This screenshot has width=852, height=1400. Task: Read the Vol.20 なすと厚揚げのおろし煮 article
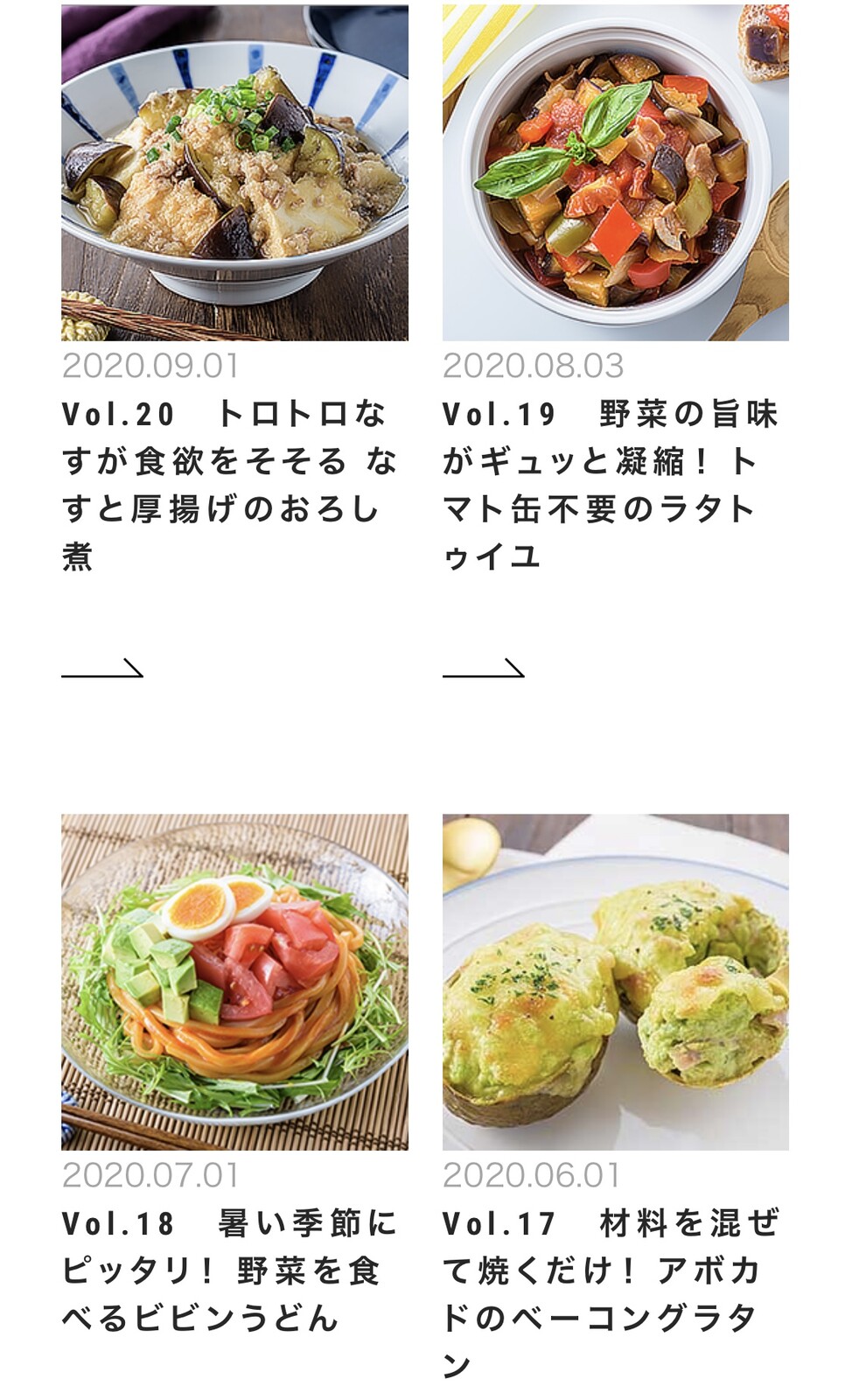click(229, 484)
